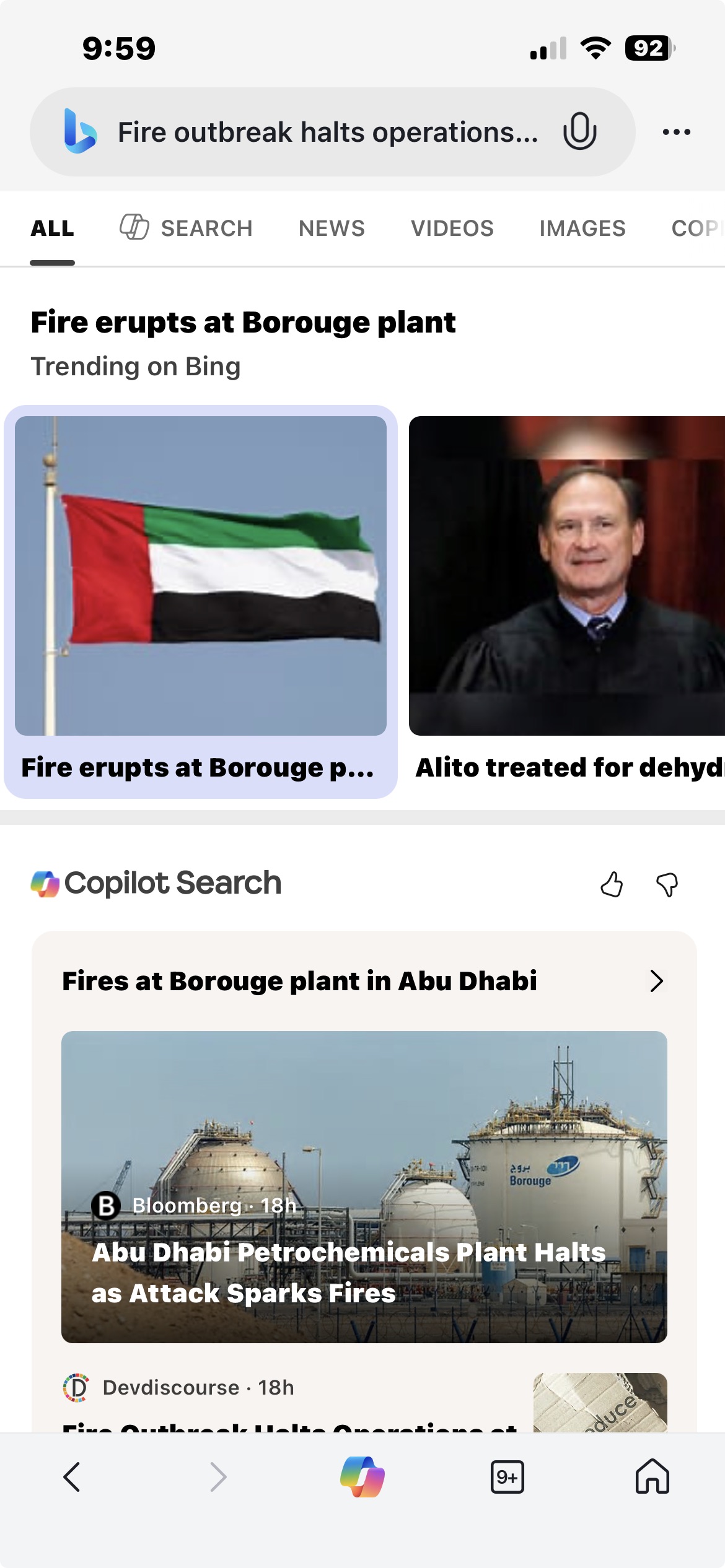
Task: Expand Fires at Borouge plant in Abu Dhabi
Action: [656, 981]
